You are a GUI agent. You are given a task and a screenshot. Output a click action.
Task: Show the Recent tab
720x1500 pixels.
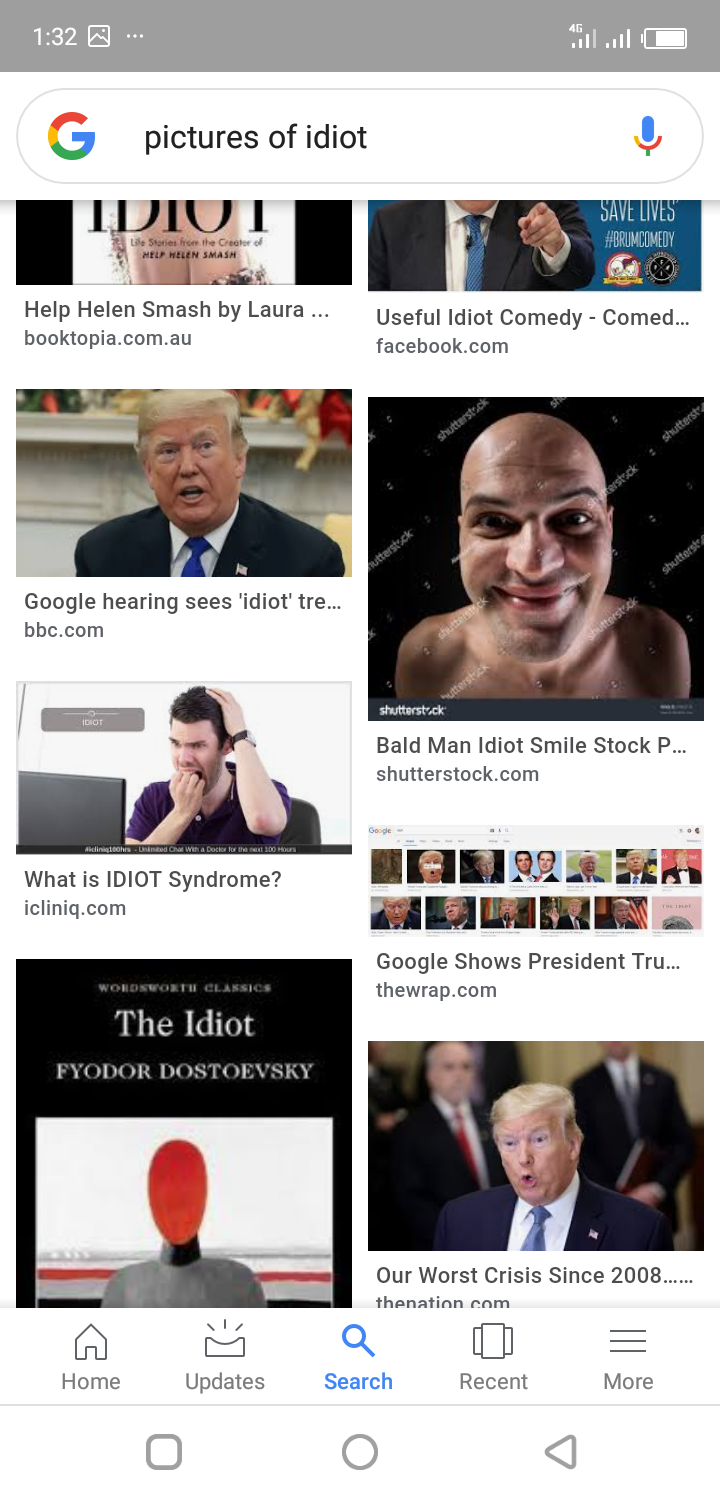[x=493, y=1355]
